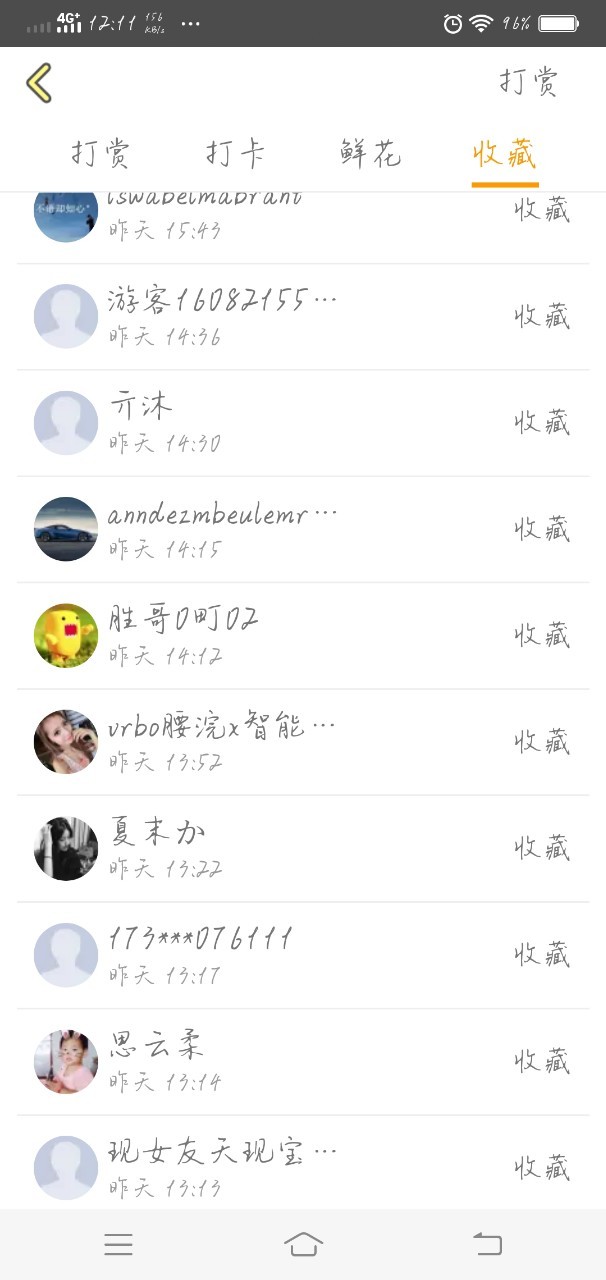This screenshot has width=606, height=1280.
Task: Select the 收藏 tab
Action: (505, 154)
